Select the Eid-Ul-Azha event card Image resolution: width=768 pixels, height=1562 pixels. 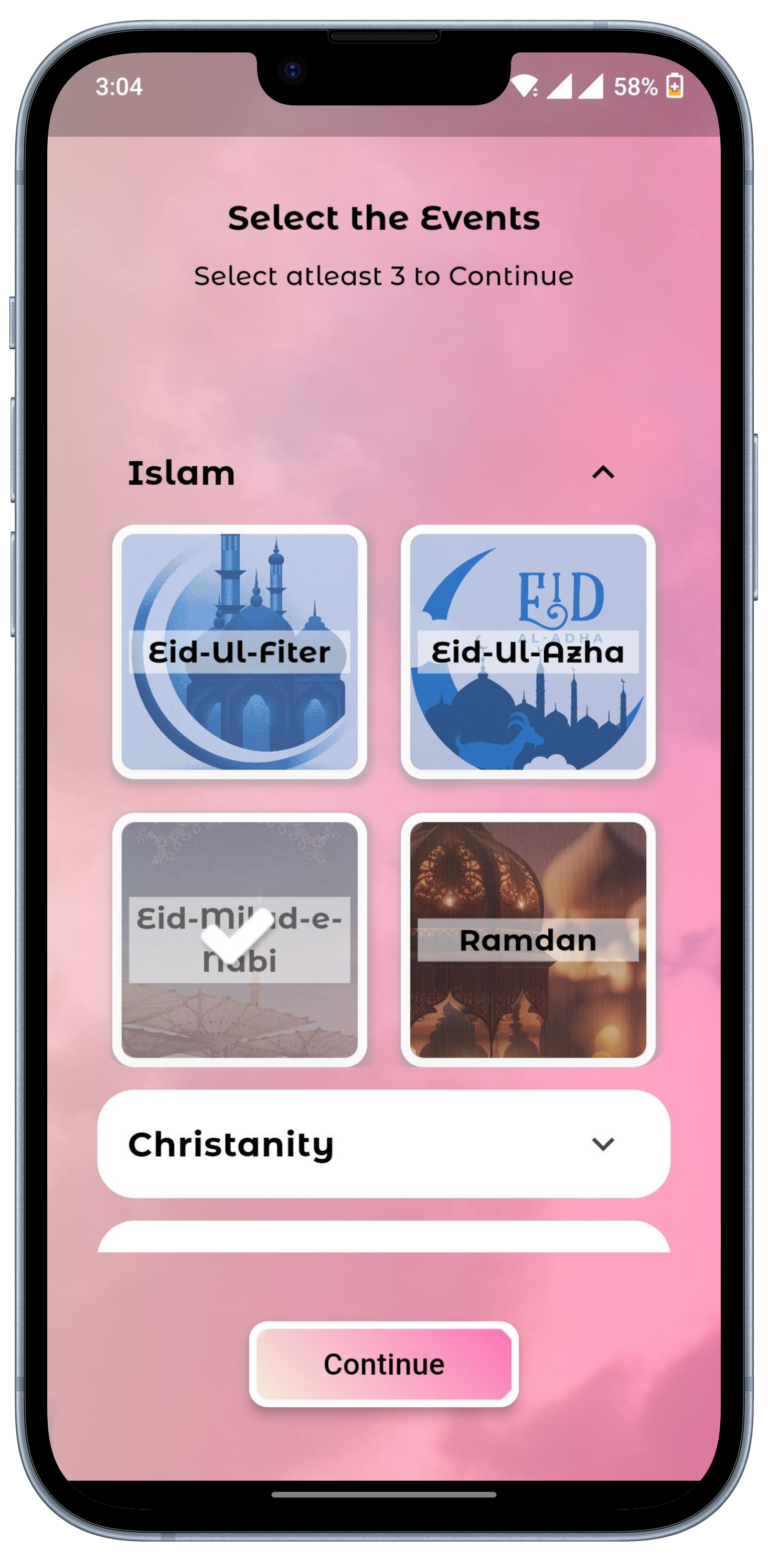point(527,652)
